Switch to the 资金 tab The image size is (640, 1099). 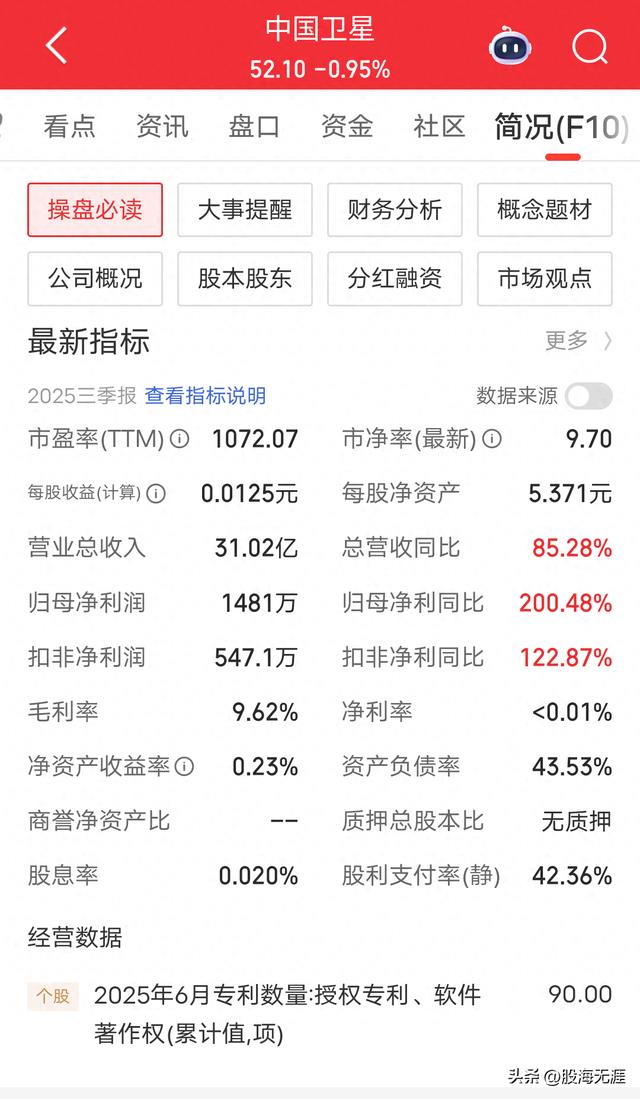[x=347, y=127]
